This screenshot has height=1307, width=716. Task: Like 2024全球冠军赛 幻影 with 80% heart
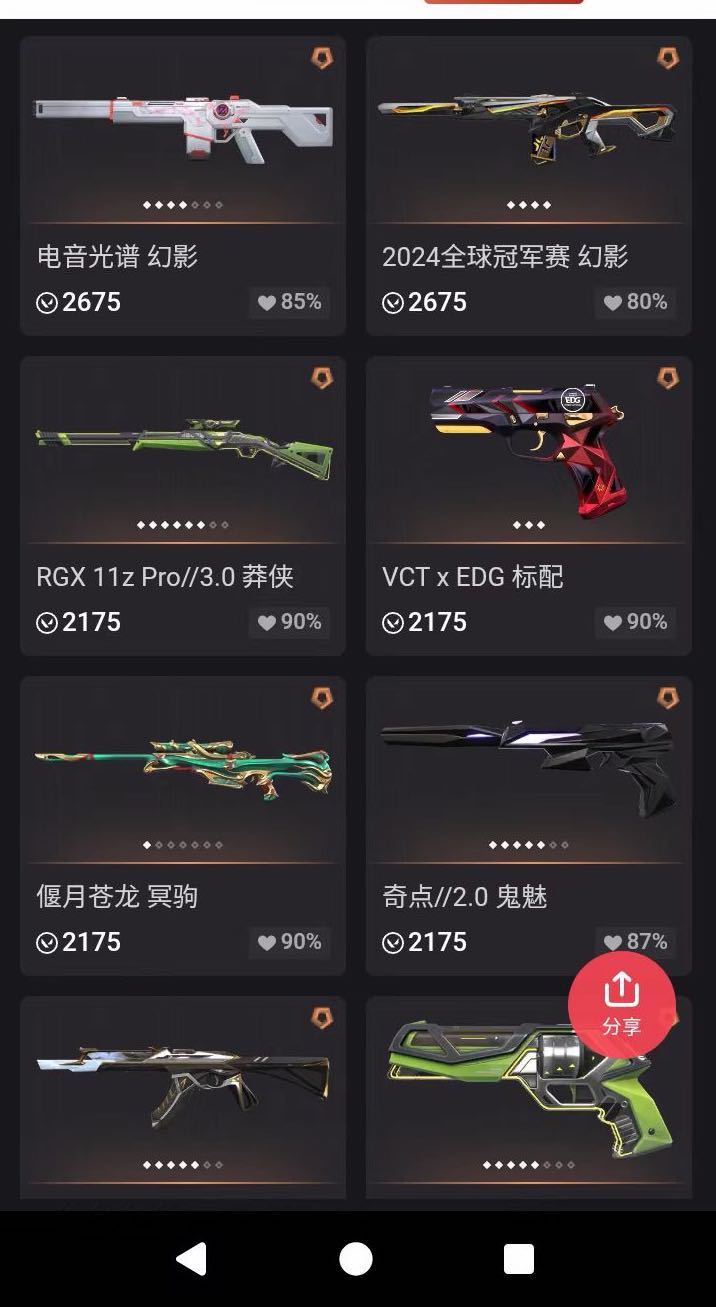[636, 302]
